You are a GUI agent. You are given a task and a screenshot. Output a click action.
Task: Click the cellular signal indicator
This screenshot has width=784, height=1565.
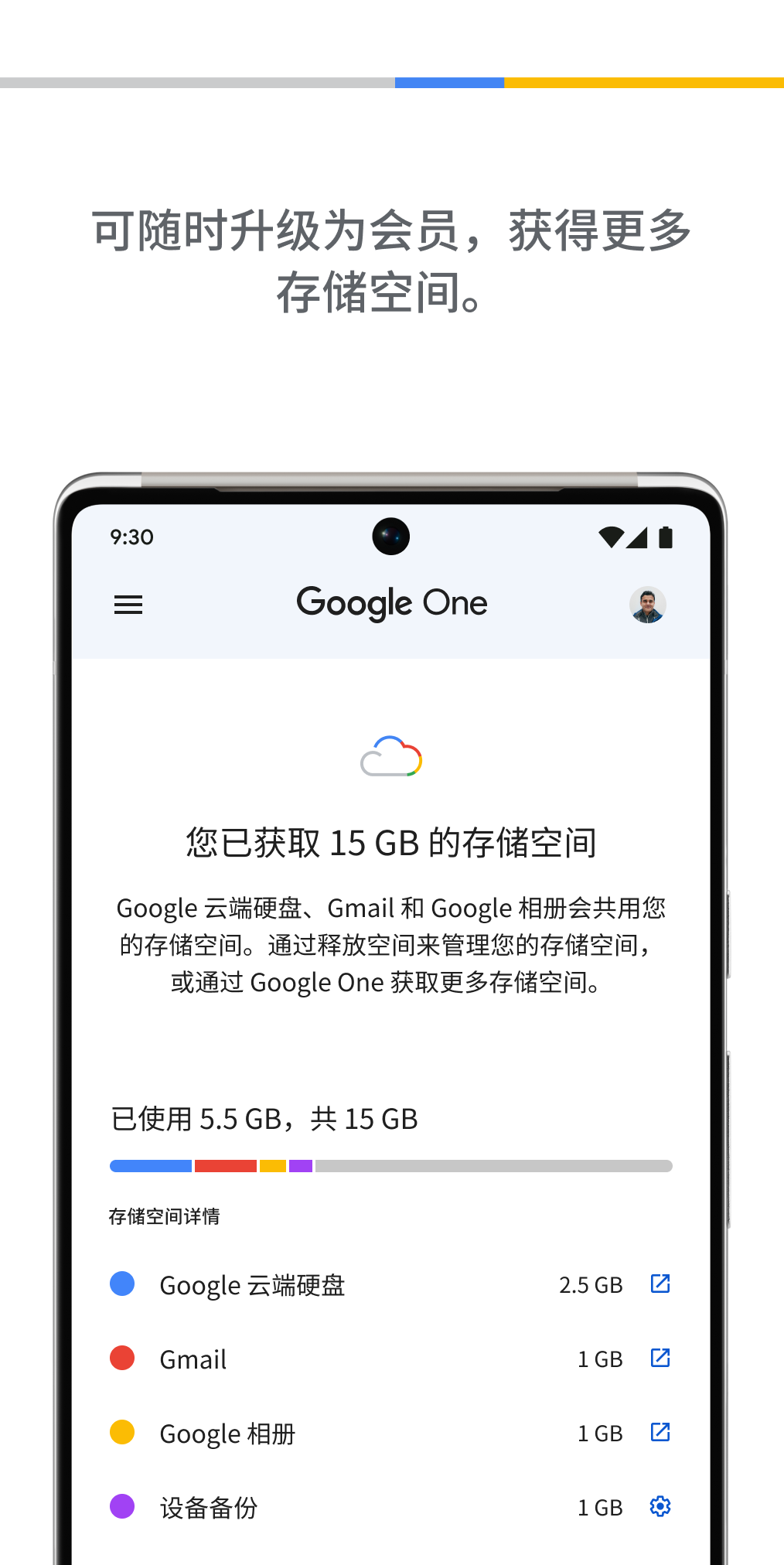click(639, 536)
